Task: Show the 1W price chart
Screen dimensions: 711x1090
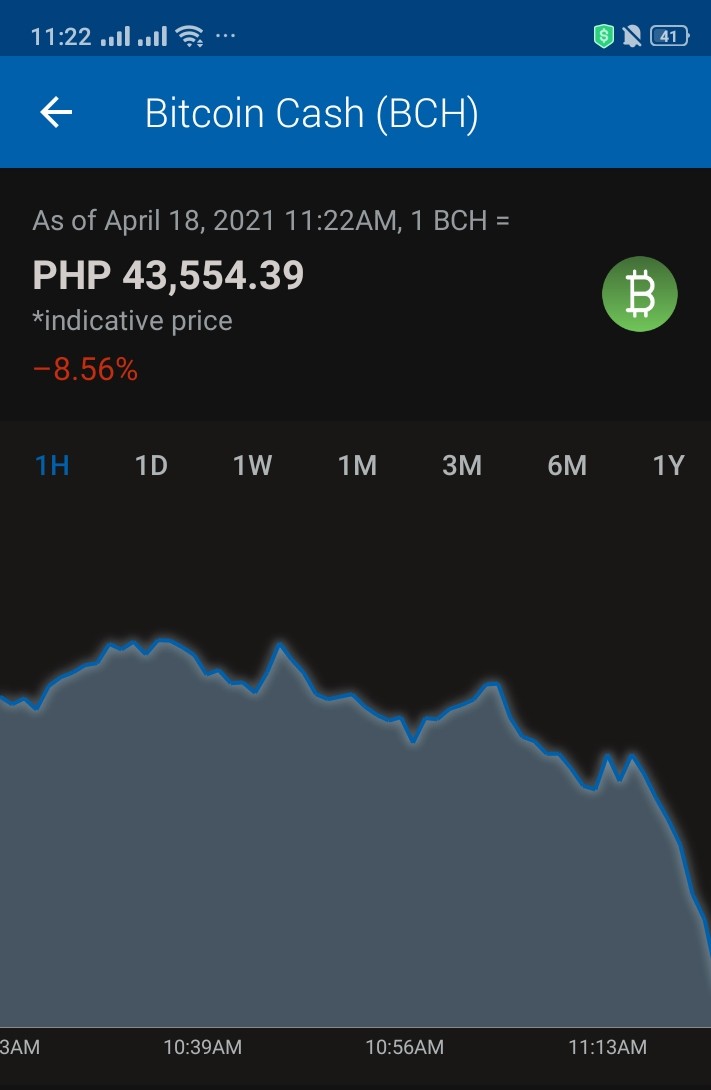Action: [x=252, y=465]
